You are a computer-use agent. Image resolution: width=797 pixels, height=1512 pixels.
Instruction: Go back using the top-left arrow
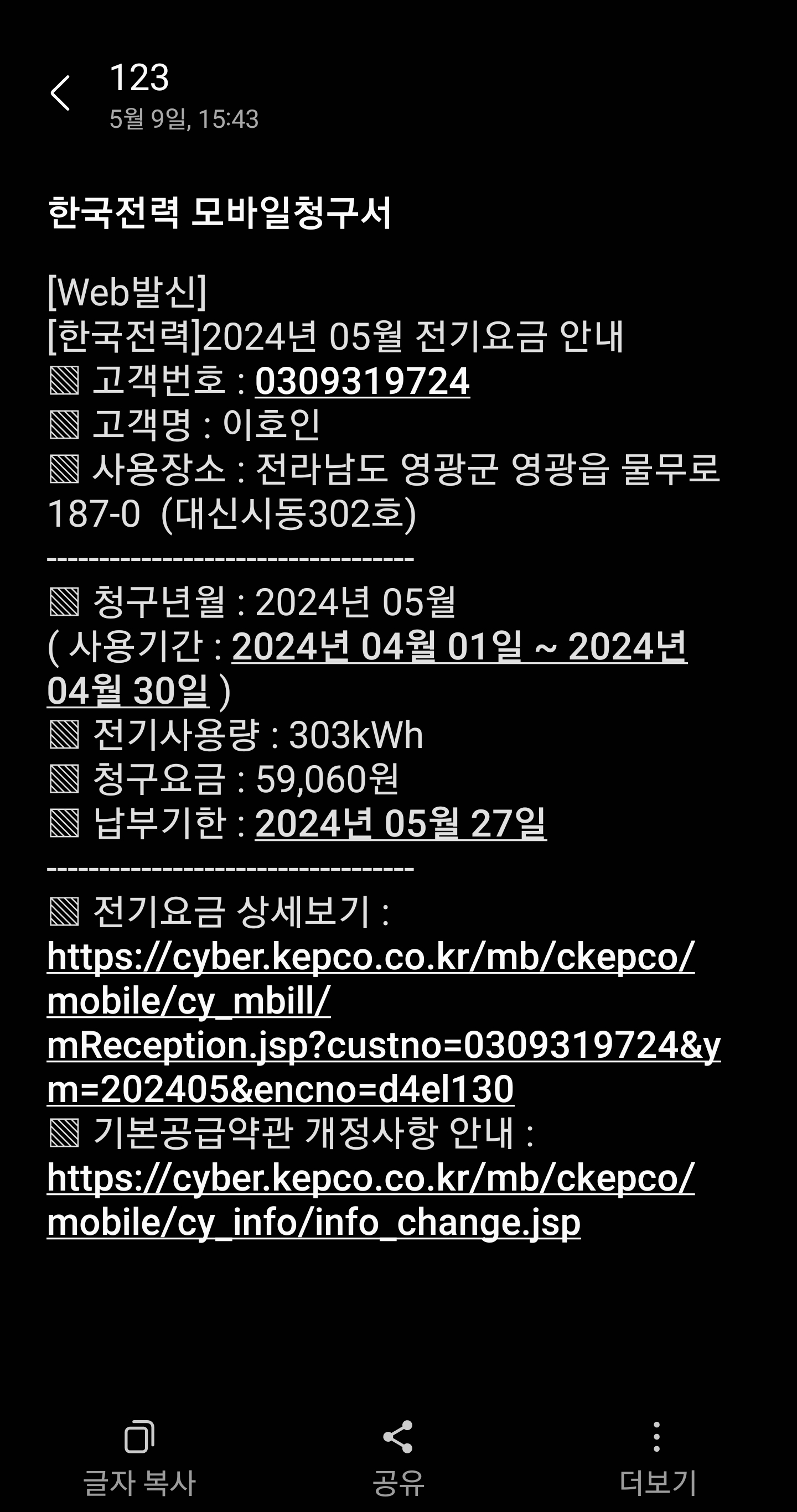pyautogui.click(x=60, y=93)
